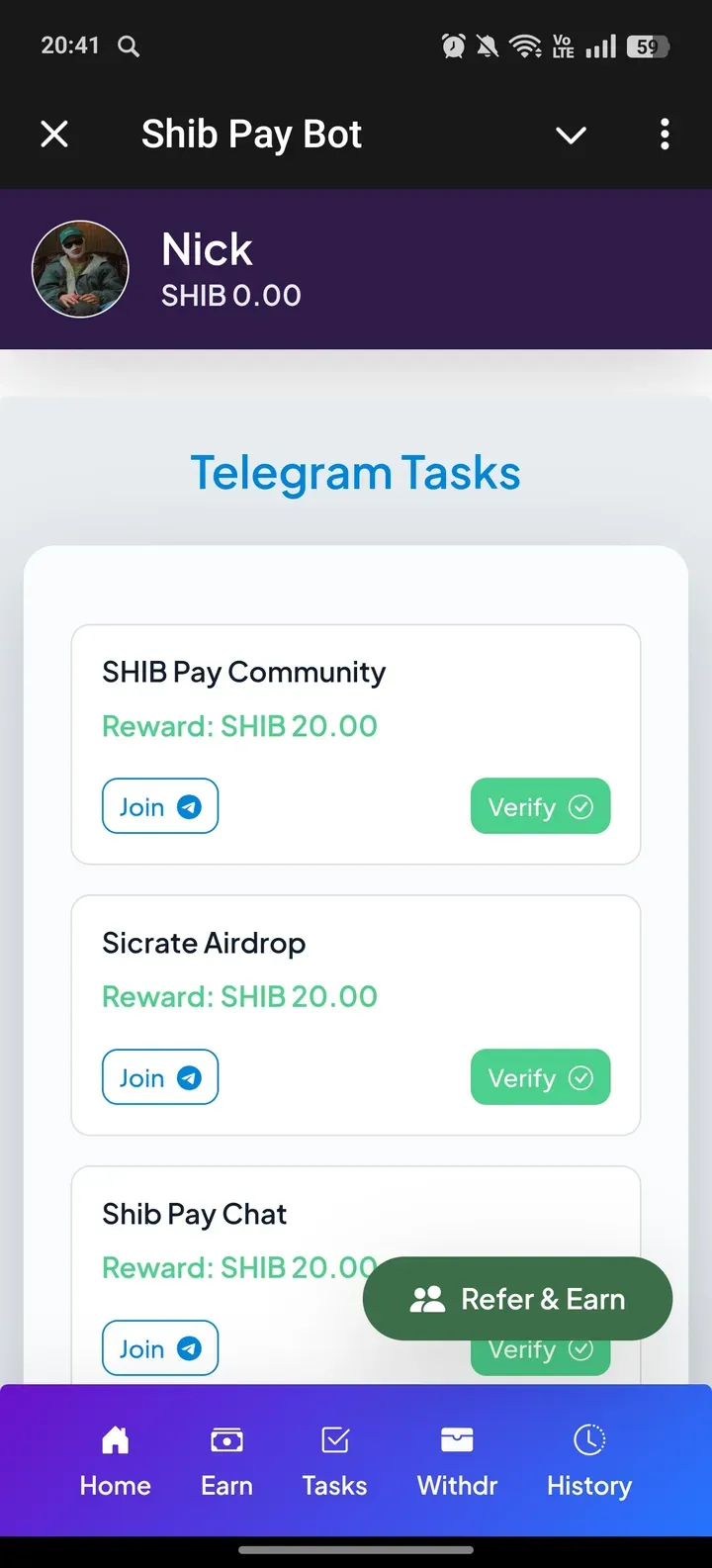Join the SHIB Pay Community channel
The height and width of the screenshot is (1568, 712).
pos(160,806)
